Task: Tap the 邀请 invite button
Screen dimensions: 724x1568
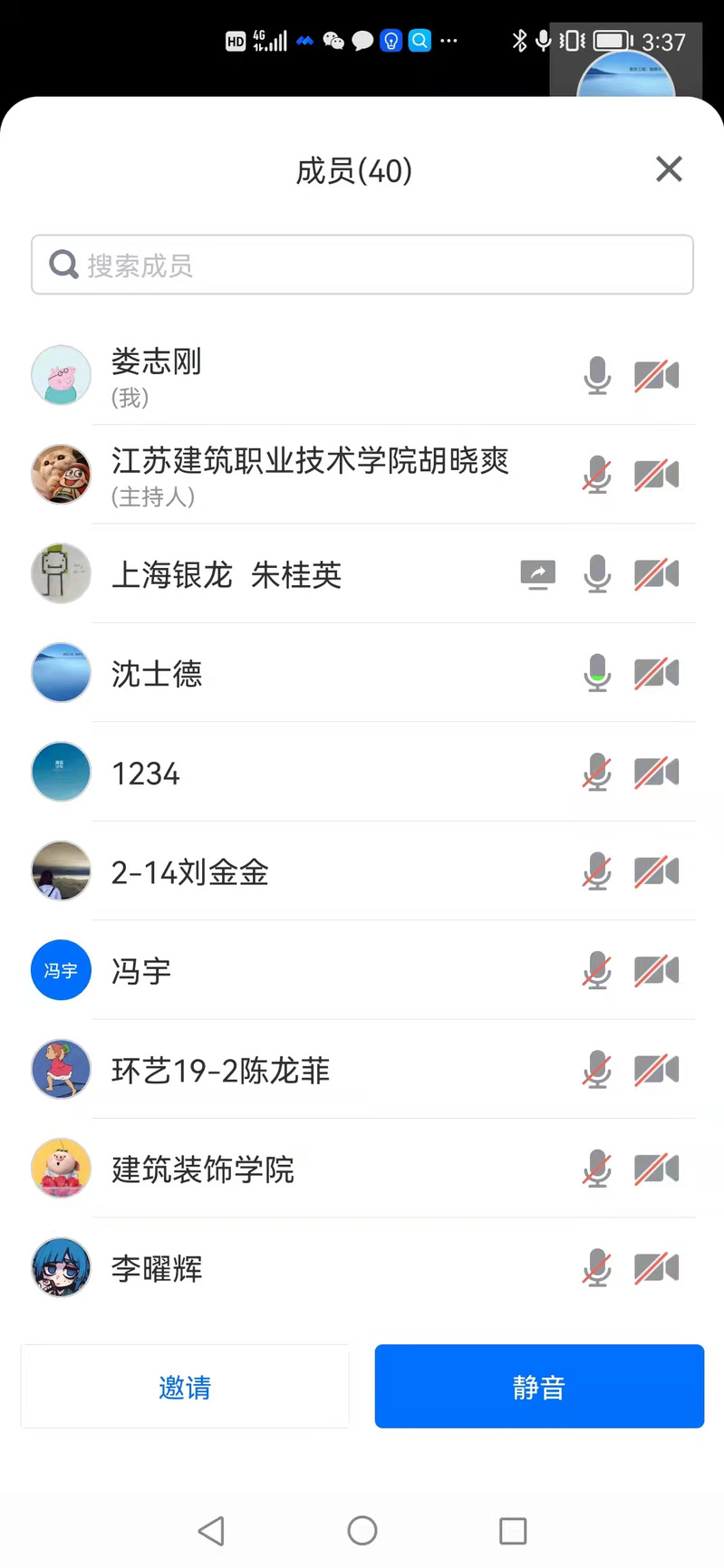Action: pyautogui.click(x=185, y=1387)
